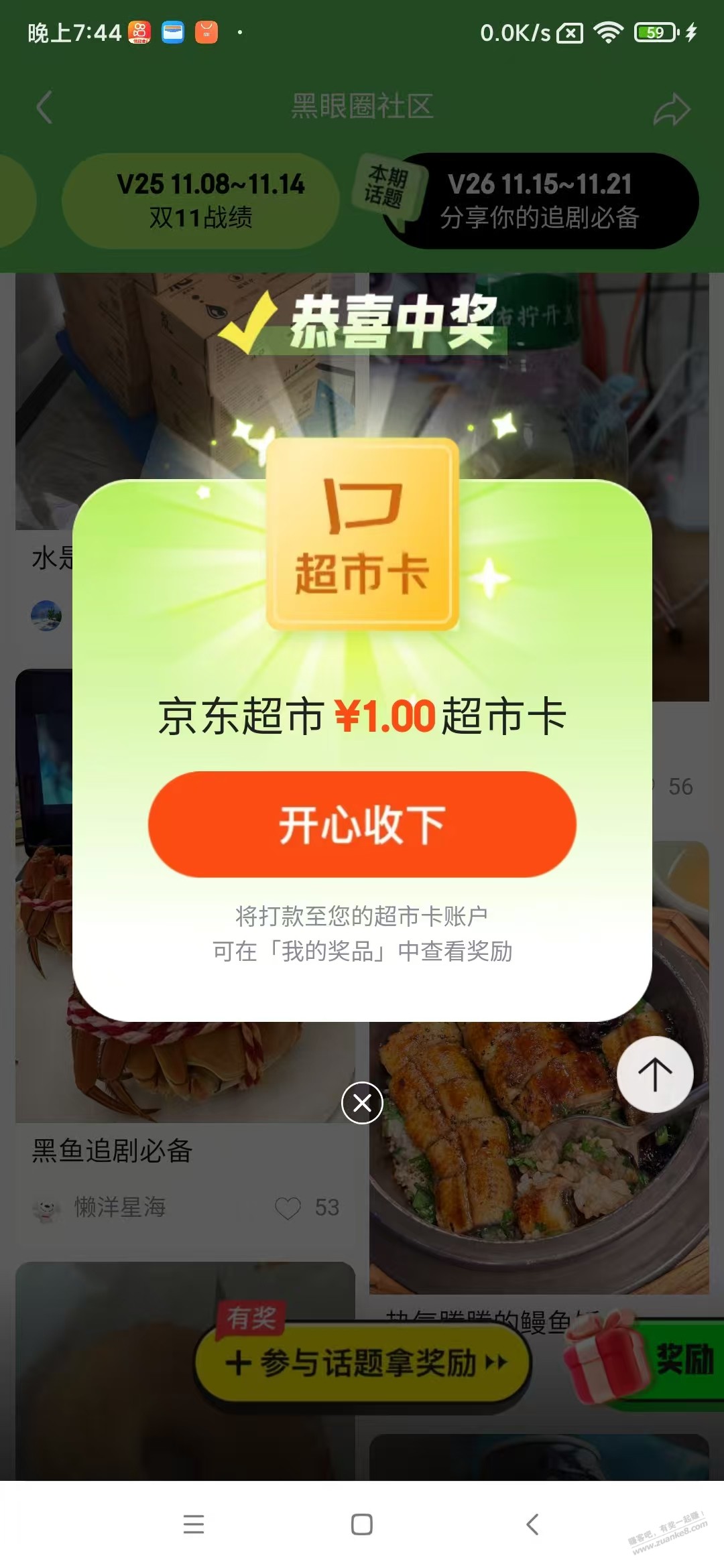Jump back to top with arrow button
724x1568 pixels.
(x=654, y=1074)
